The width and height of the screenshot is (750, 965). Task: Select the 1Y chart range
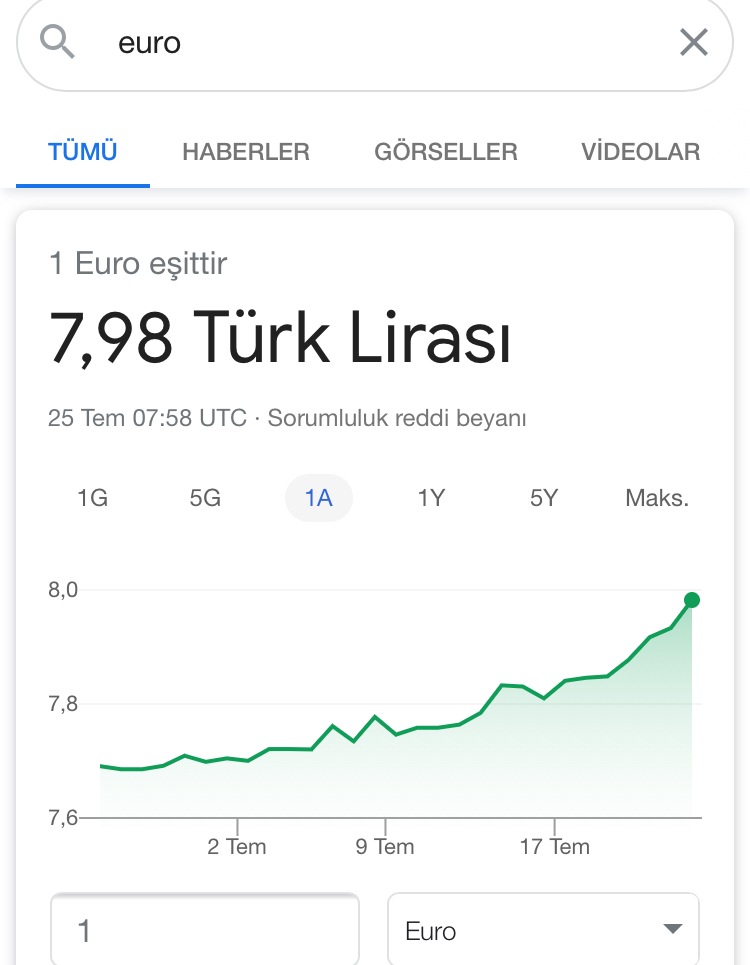pyautogui.click(x=431, y=498)
